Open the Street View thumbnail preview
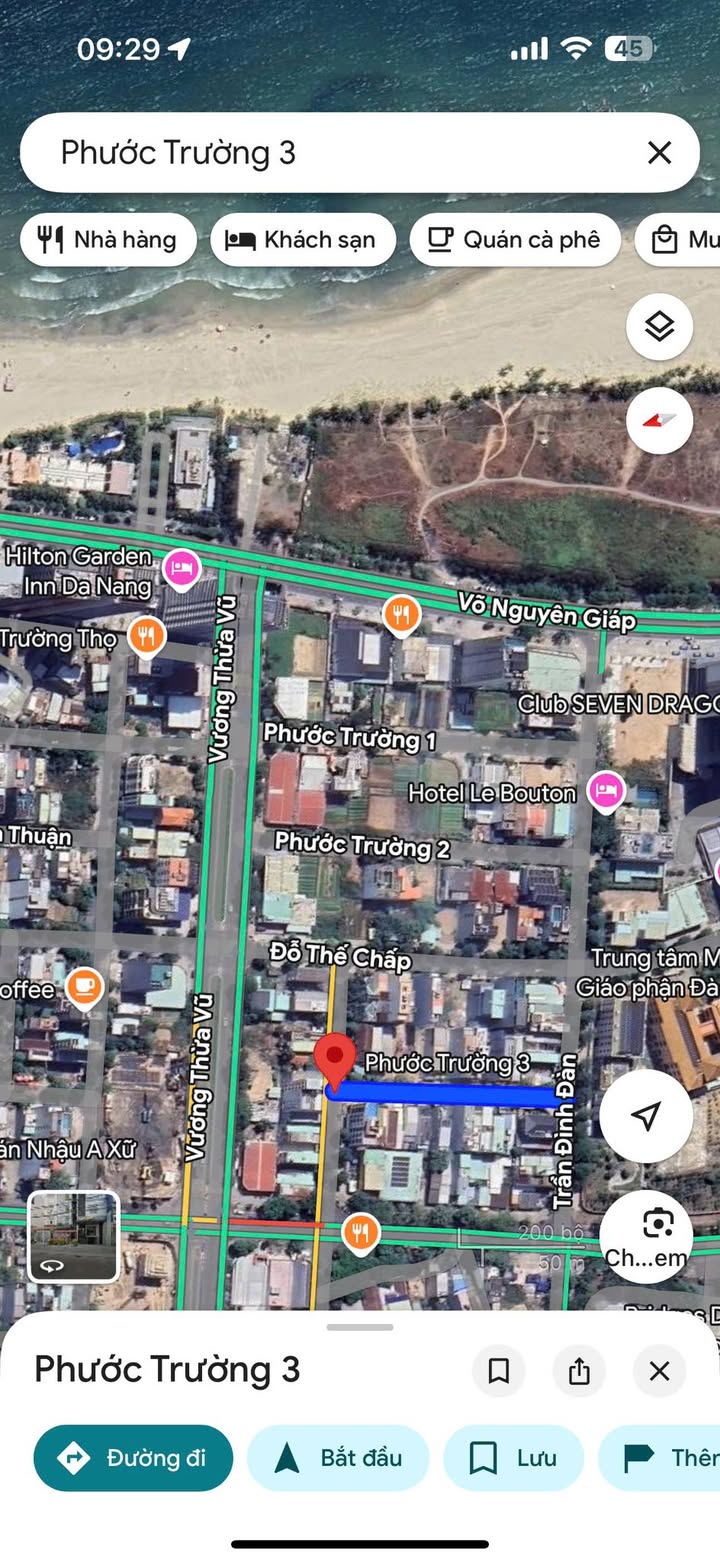 point(73,1237)
